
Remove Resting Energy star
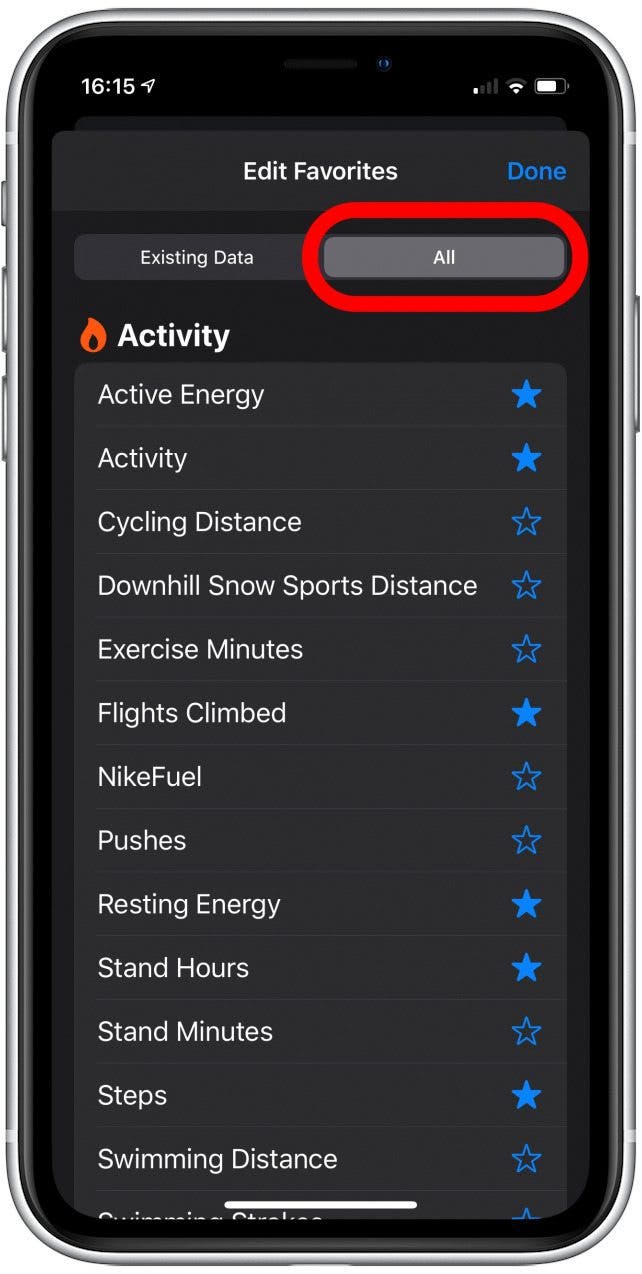pos(526,904)
